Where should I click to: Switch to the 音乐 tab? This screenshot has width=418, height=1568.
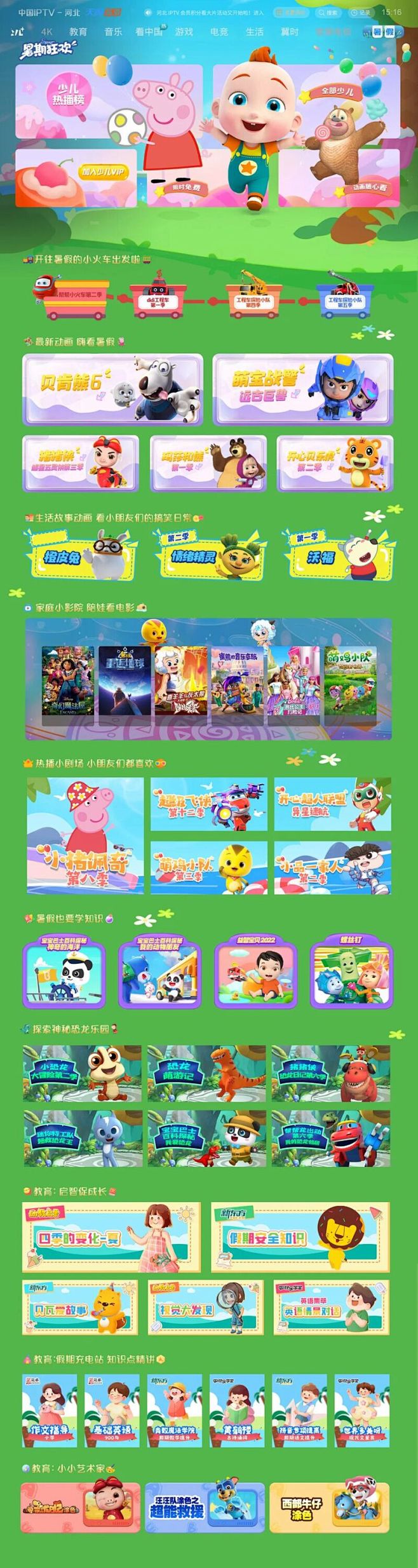(113, 32)
